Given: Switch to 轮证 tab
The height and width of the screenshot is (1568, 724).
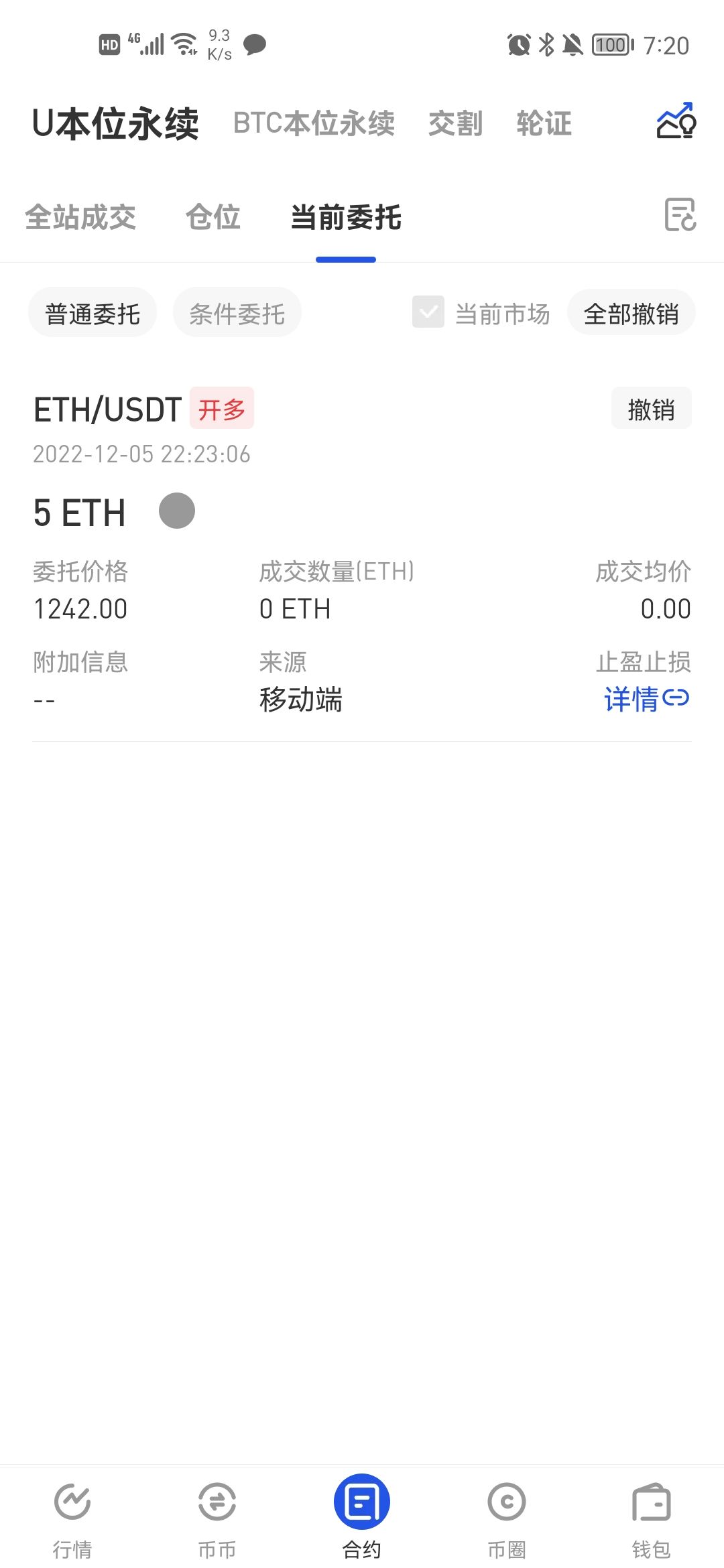Looking at the screenshot, I should click(x=544, y=124).
